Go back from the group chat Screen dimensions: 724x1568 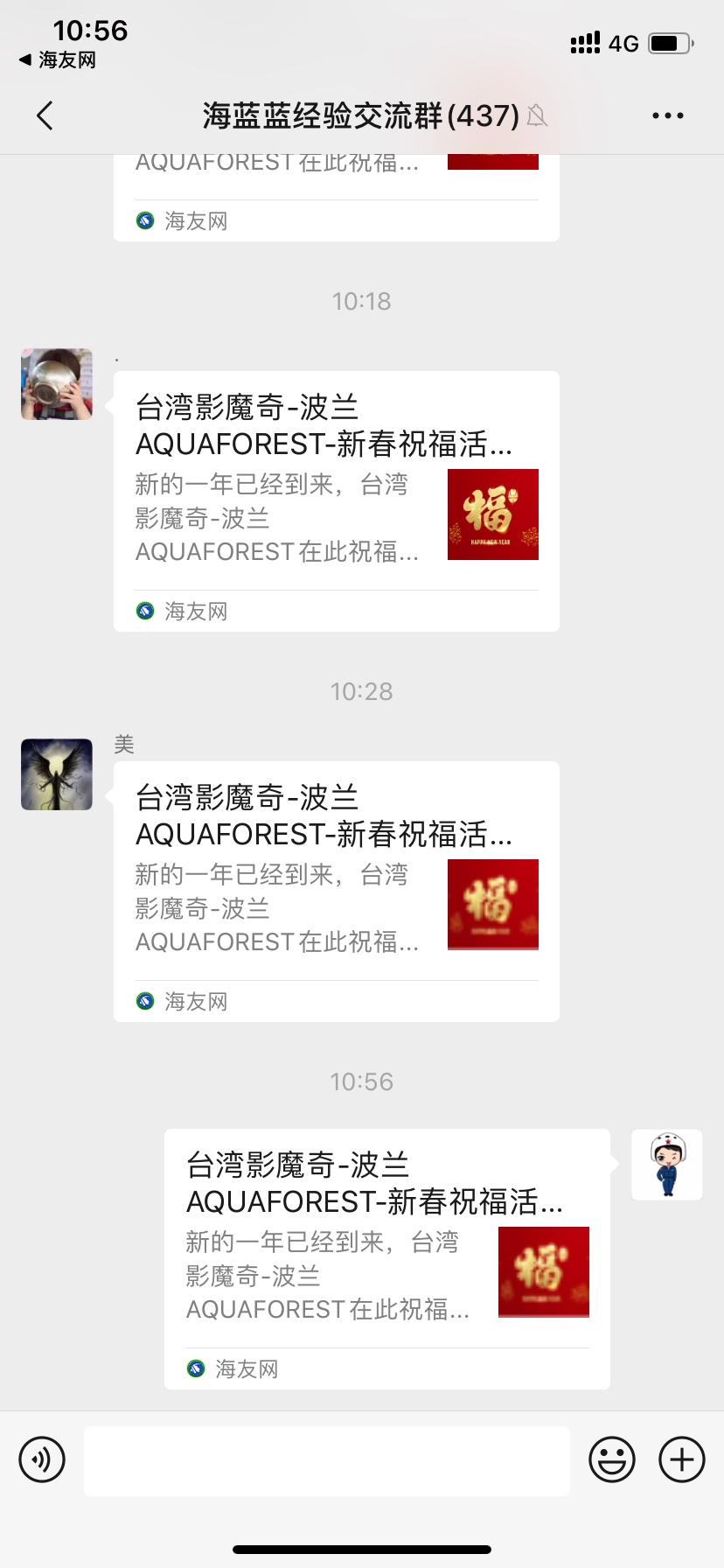[45, 115]
